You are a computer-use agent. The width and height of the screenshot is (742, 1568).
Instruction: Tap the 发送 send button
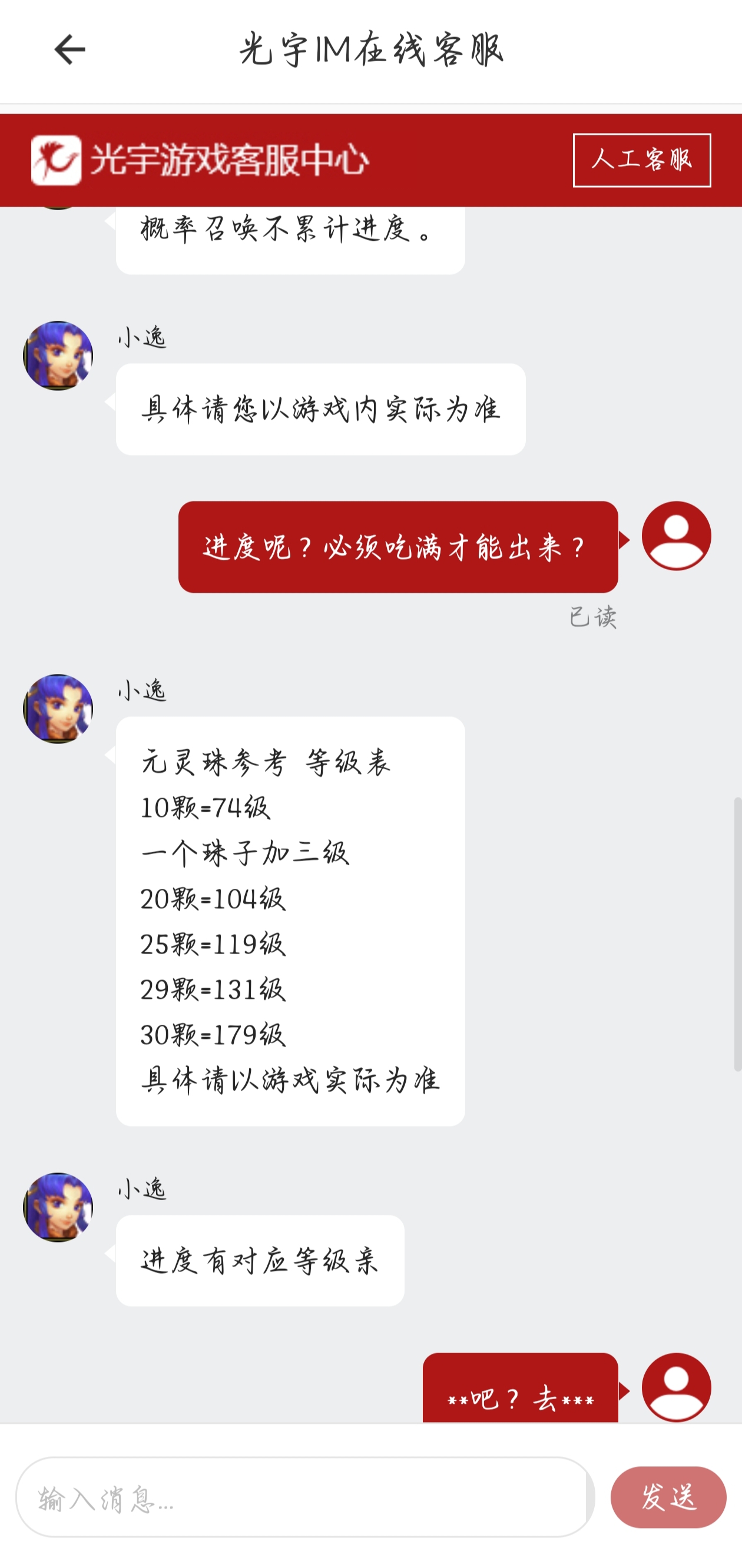[668, 1497]
